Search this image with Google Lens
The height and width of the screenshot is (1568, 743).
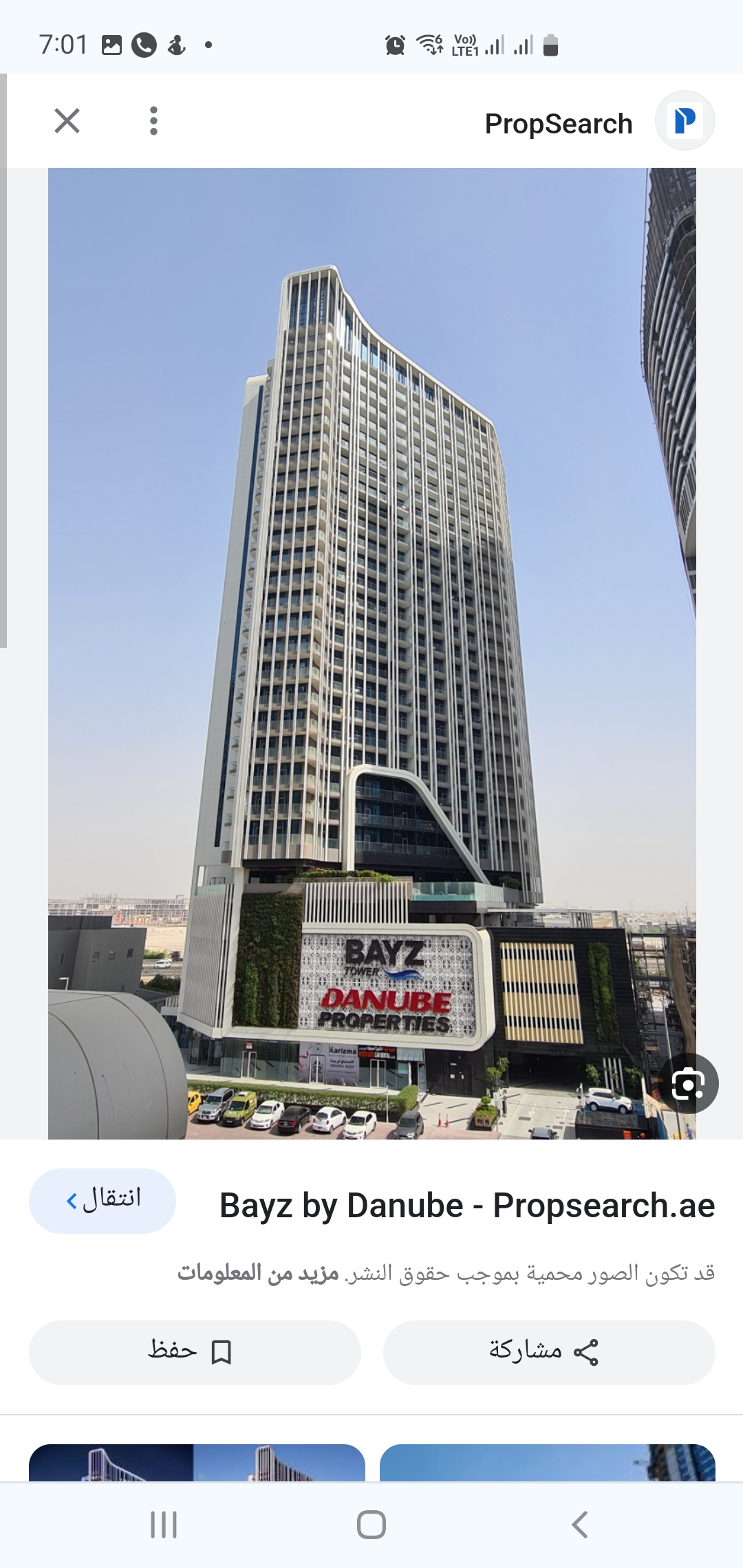pyautogui.click(x=688, y=1084)
